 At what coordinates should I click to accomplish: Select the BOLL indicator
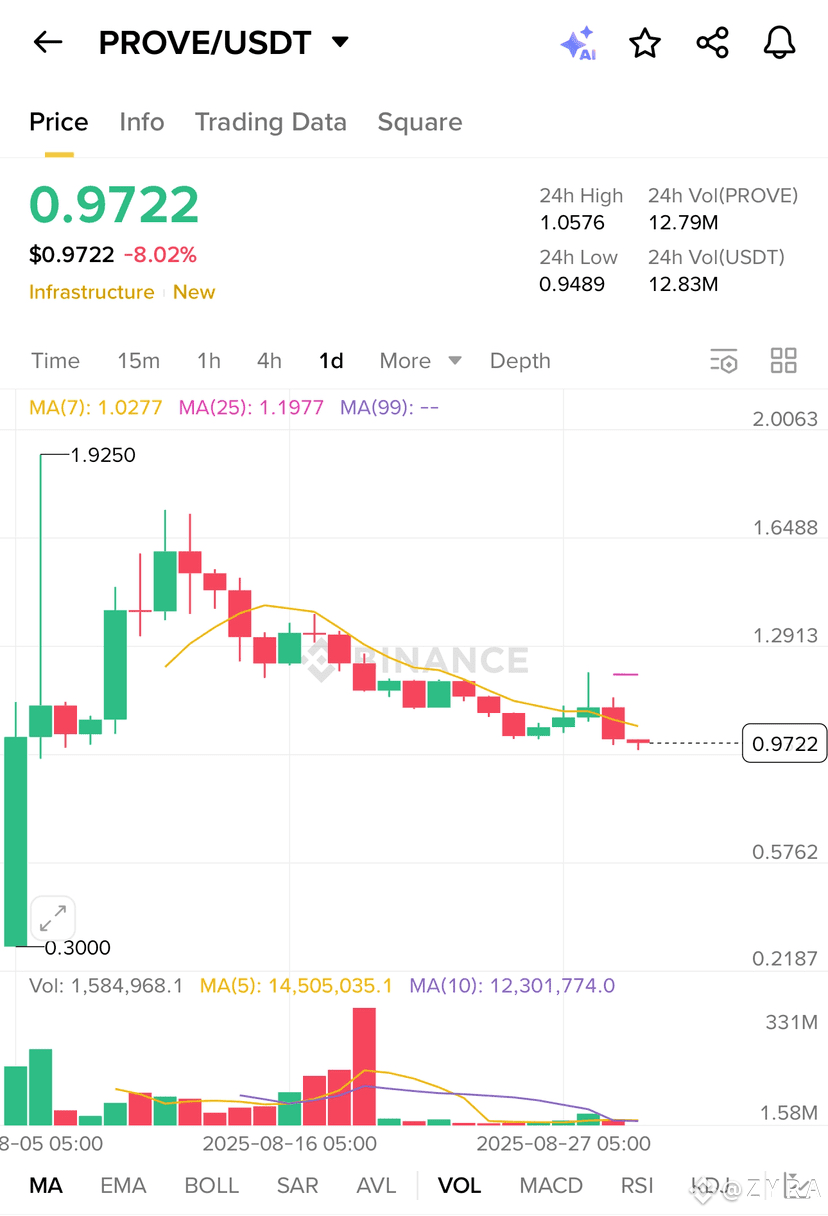point(211,1185)
